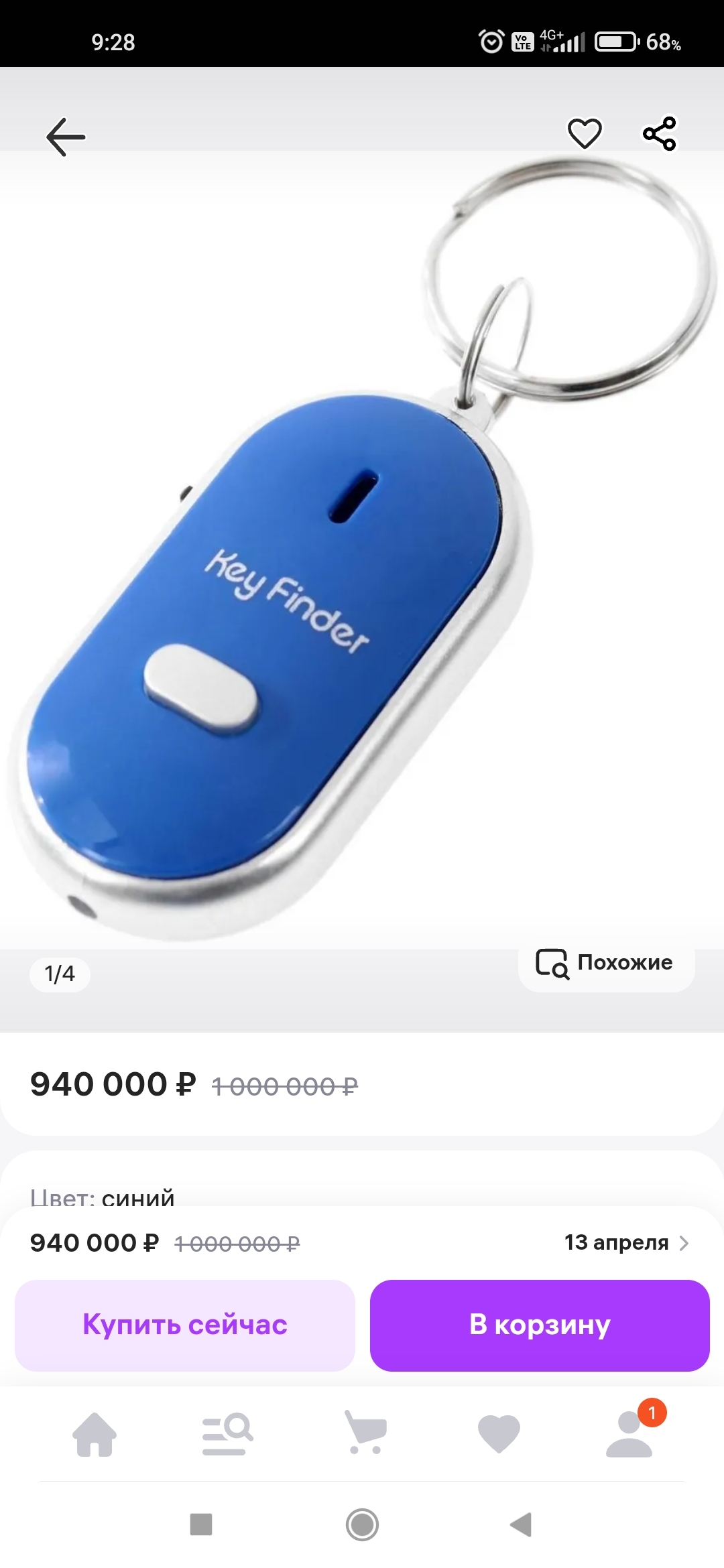This screenshot has height=1568, width=724.
Task: Share this product
Action: pos(660,133)
